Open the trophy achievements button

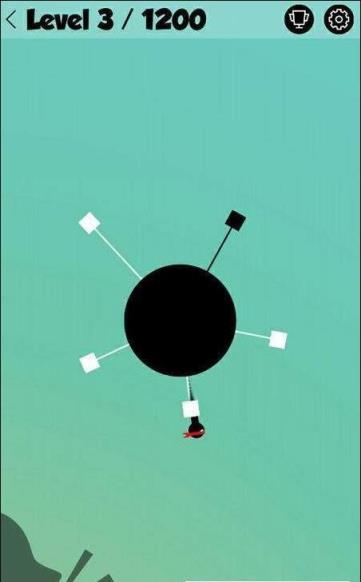[x=299, y=19]
